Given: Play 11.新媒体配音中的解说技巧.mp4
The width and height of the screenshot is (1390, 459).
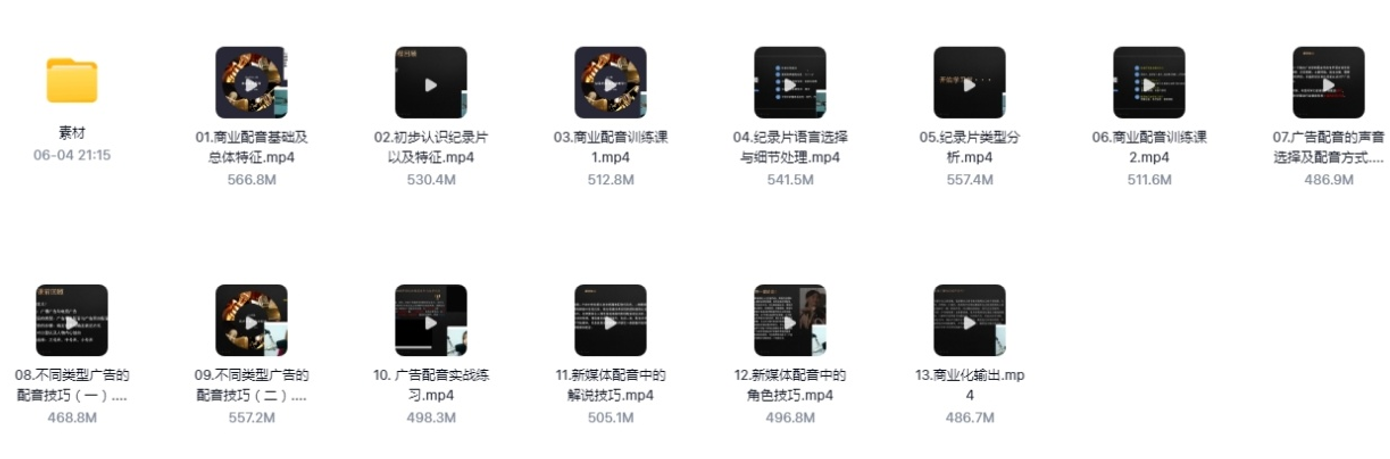Looking at the screenshot, I should point(610,322).
